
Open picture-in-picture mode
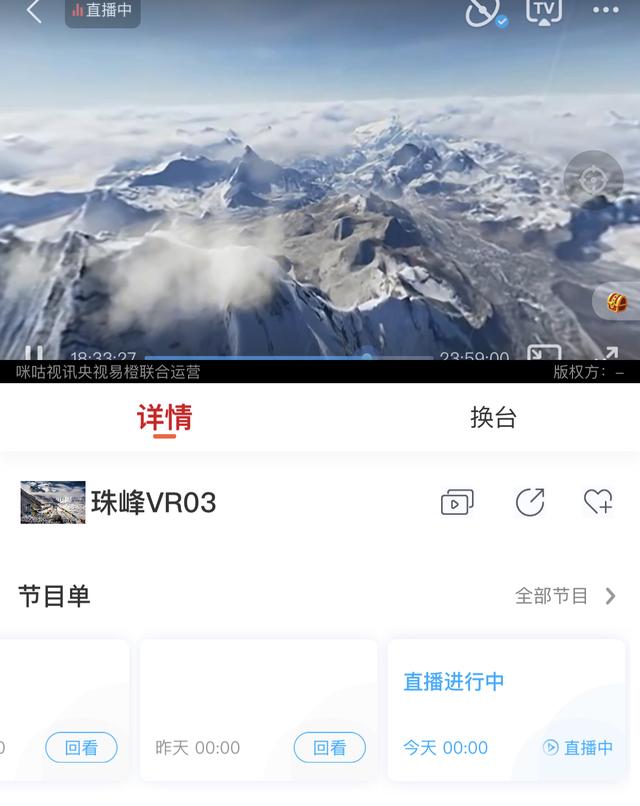[544, 354]
